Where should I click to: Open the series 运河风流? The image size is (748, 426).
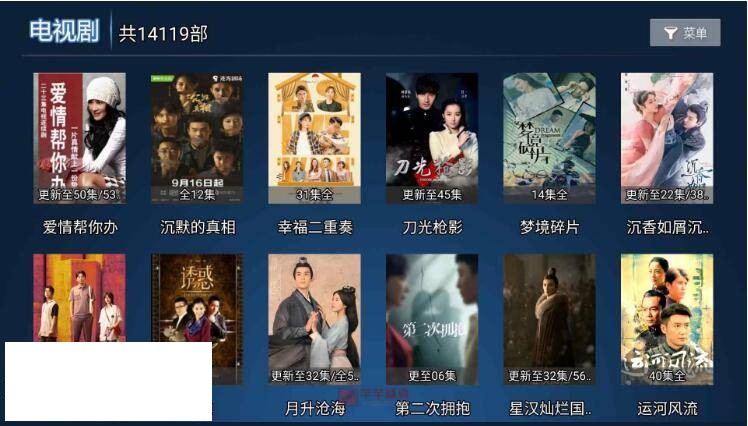coord(667,320)
